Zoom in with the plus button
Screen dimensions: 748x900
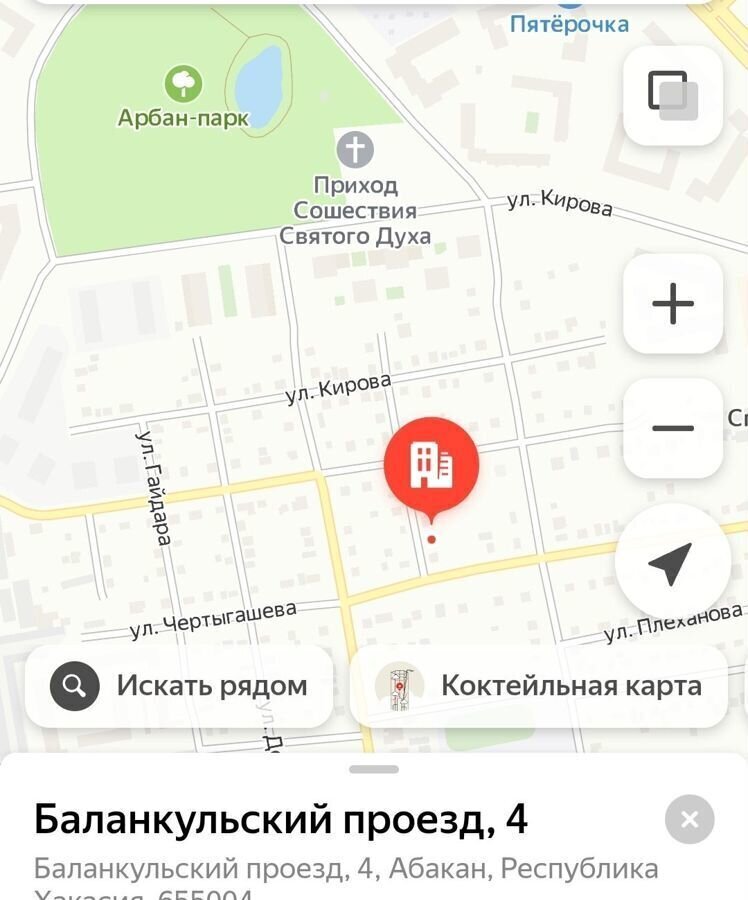pyautogui.click(x=672, y=303)
